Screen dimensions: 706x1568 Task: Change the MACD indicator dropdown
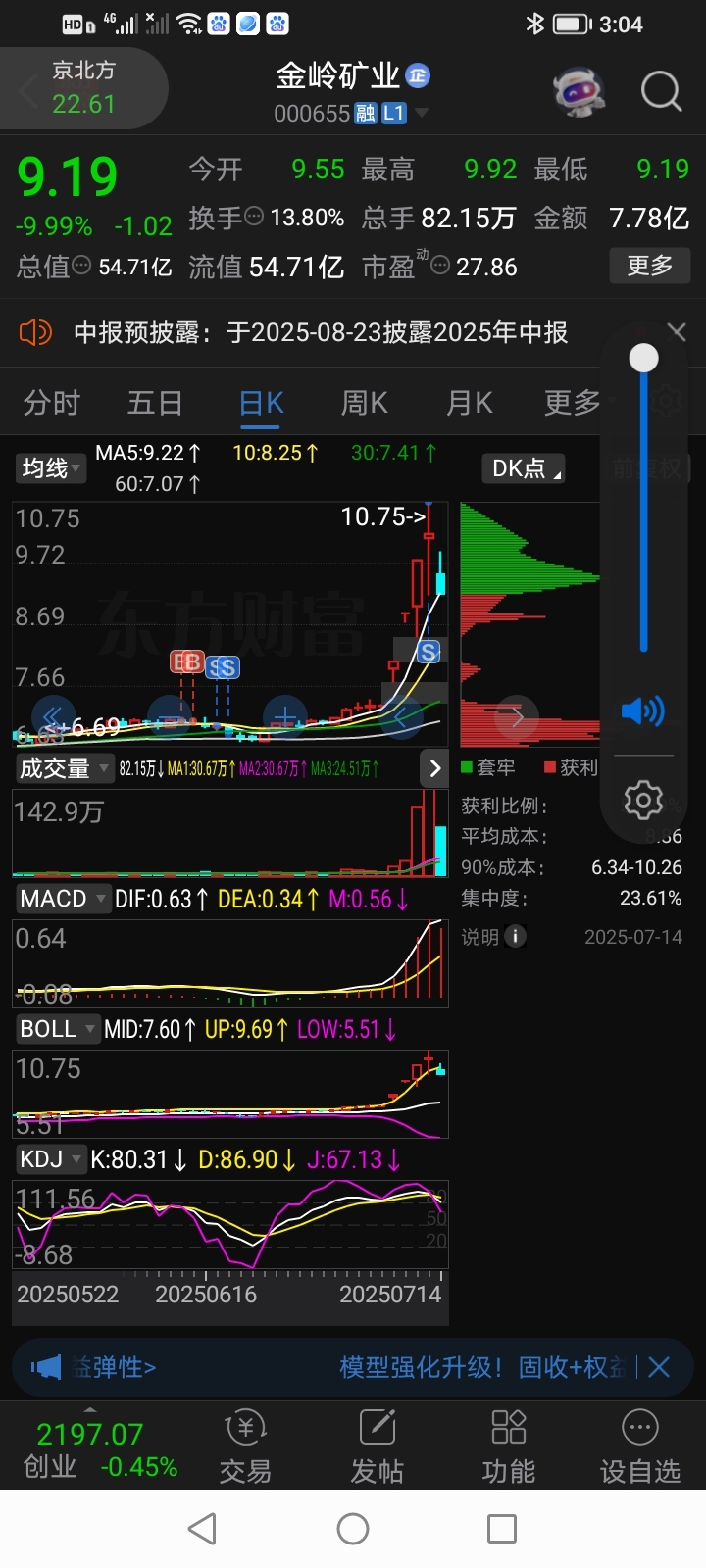pos(62,899)
